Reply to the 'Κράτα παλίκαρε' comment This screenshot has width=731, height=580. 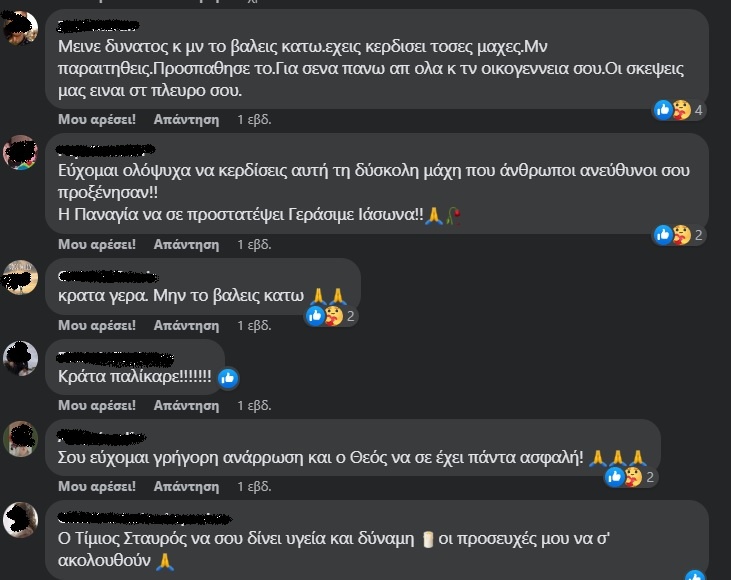[186, 405]
